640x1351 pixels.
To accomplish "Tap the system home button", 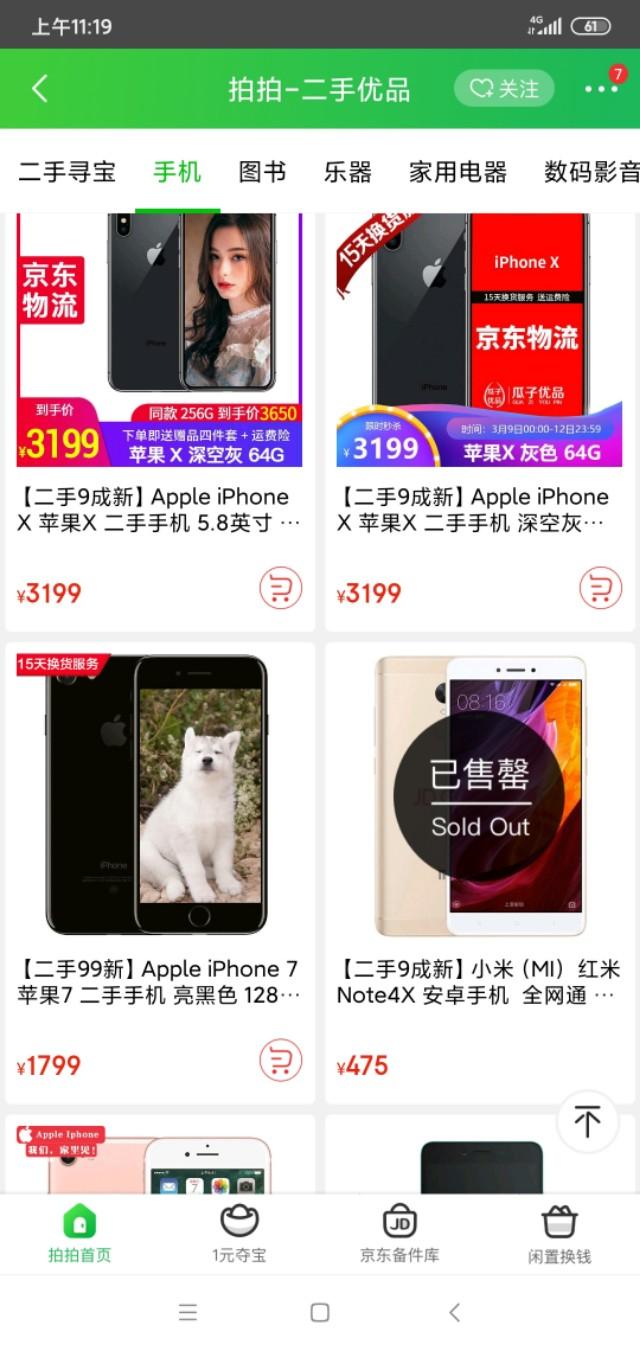I will coord(320,1312).
